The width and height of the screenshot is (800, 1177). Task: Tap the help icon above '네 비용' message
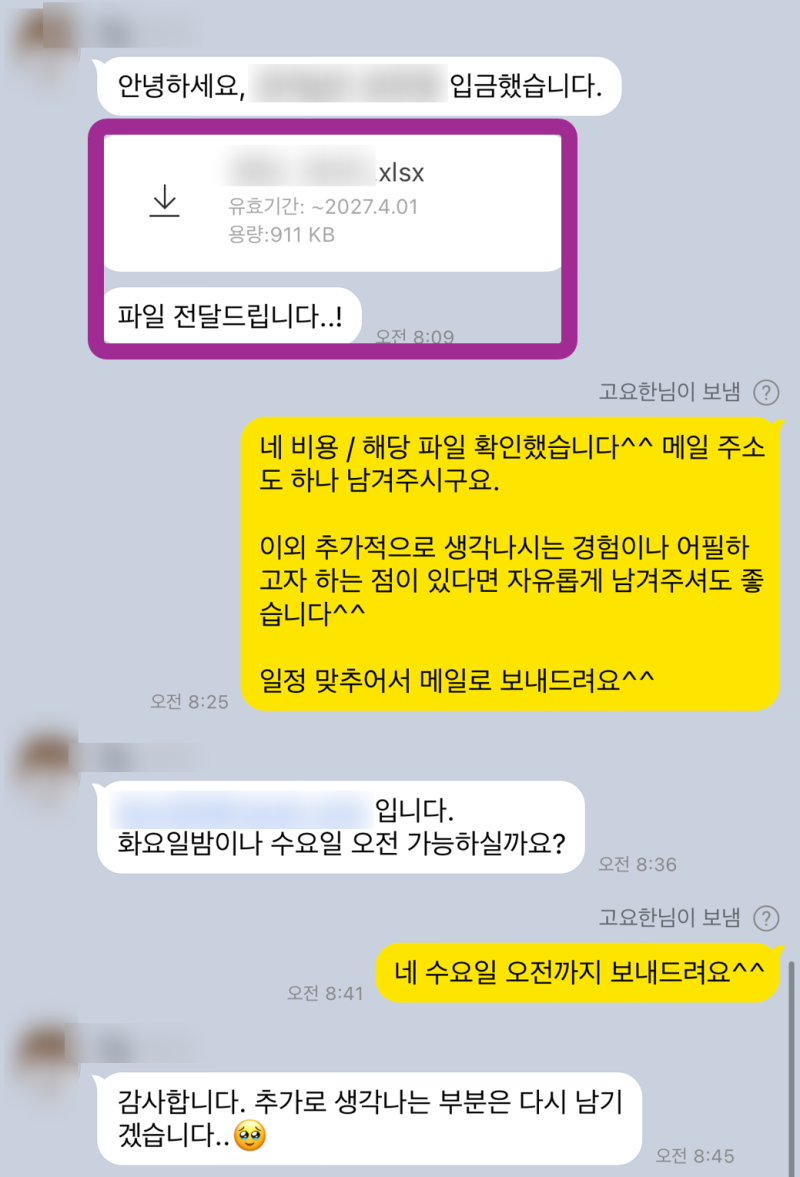tap(766, 392)
